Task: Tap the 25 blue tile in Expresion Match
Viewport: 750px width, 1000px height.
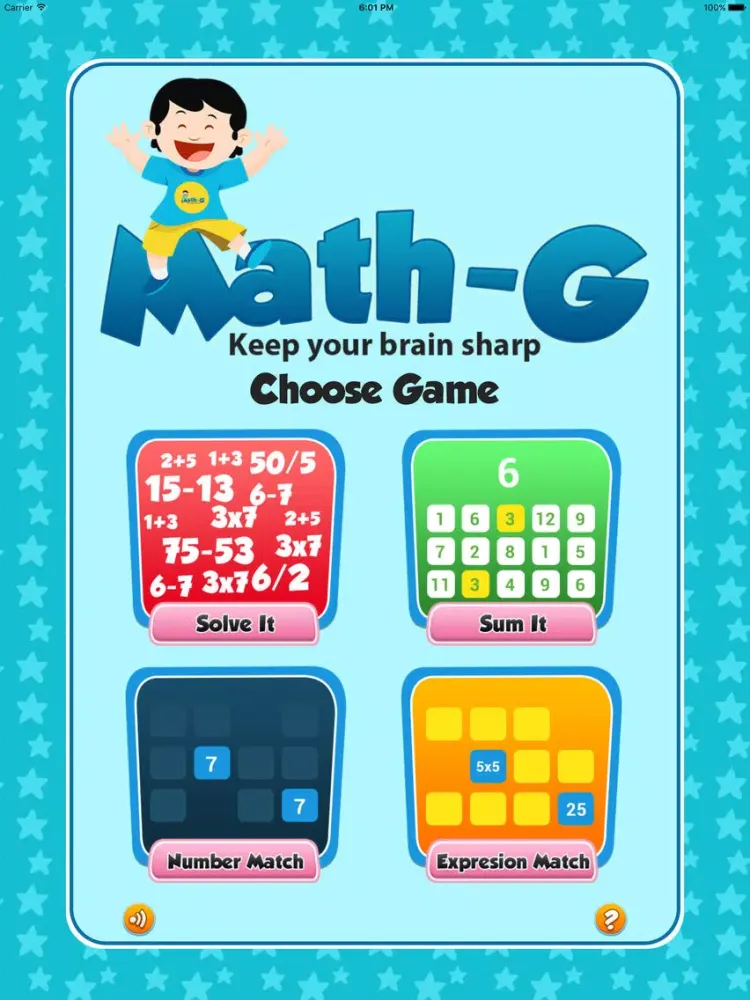Action: pyautogui.click(x=574, y=811)
